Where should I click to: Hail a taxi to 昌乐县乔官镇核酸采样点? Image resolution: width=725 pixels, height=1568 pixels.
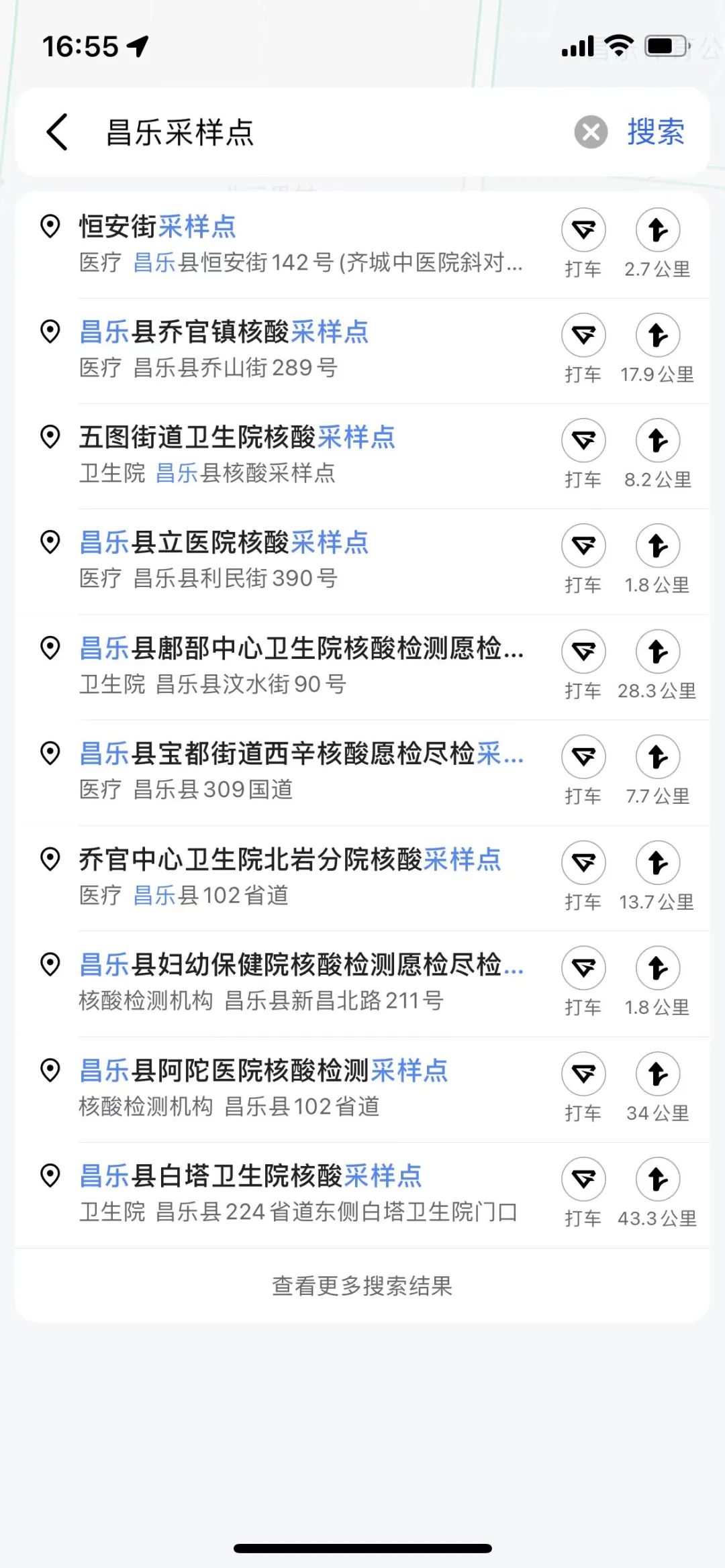(x=583, y=350)
